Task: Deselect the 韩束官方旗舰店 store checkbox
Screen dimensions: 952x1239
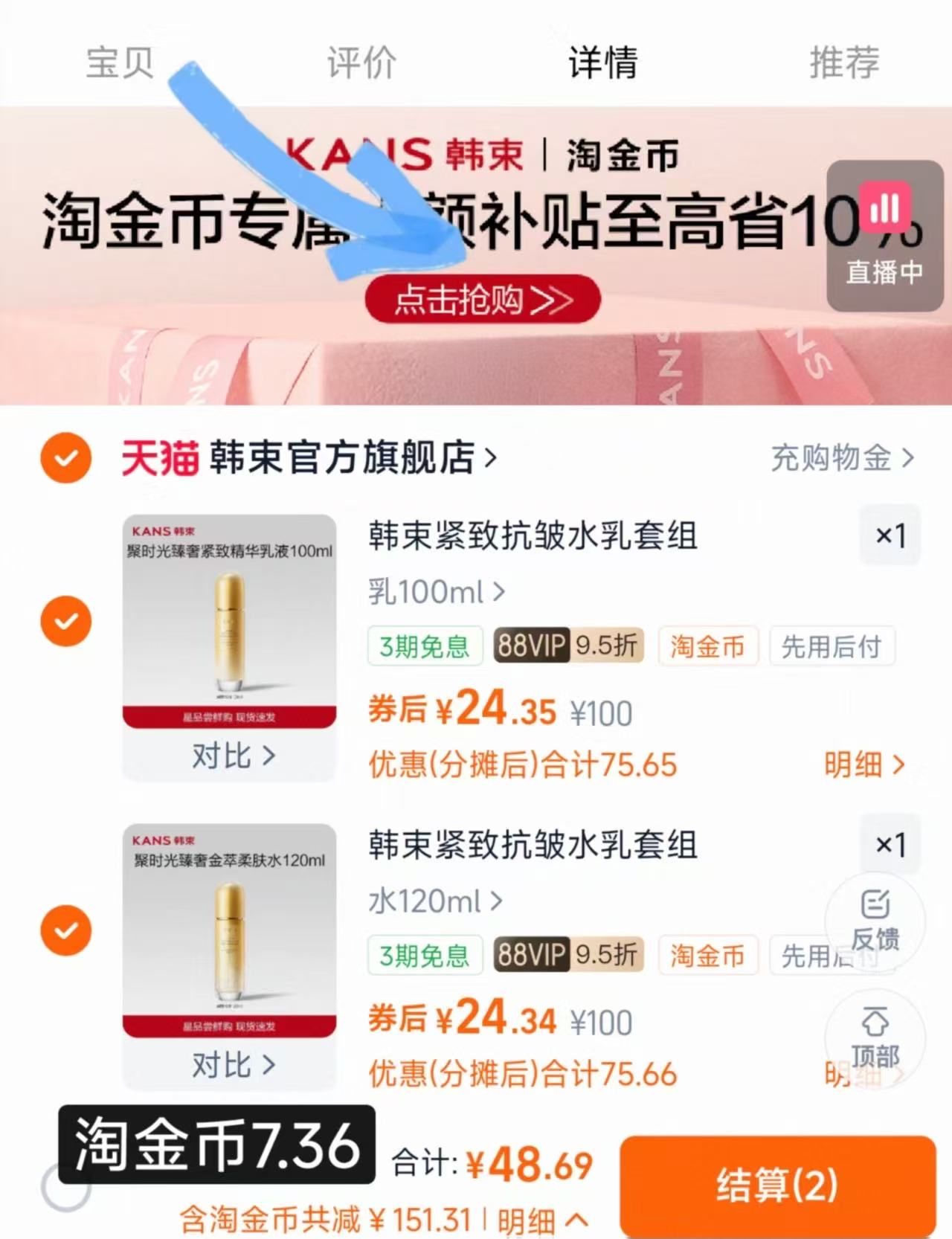Action: [65, 459]
